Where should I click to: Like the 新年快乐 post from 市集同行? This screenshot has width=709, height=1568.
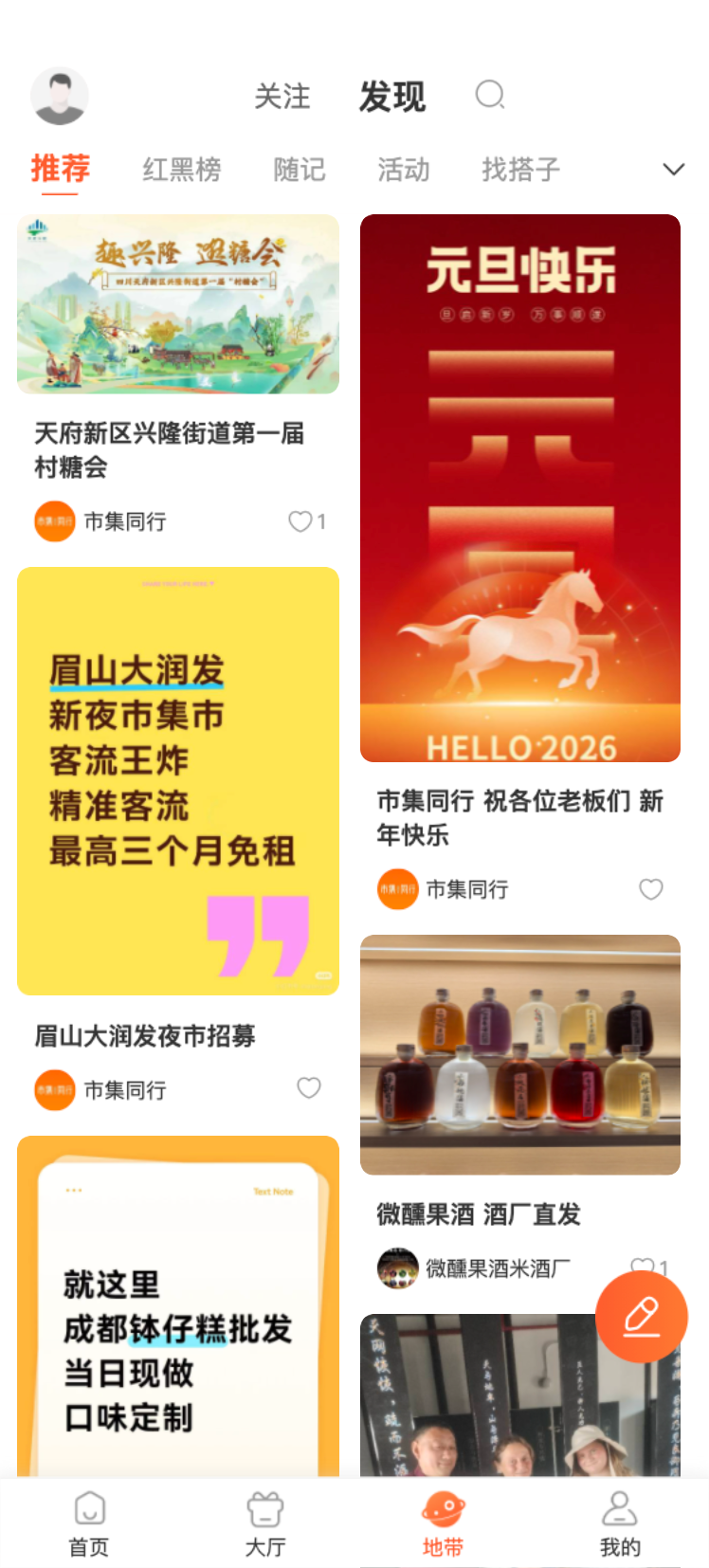(650, 889)
